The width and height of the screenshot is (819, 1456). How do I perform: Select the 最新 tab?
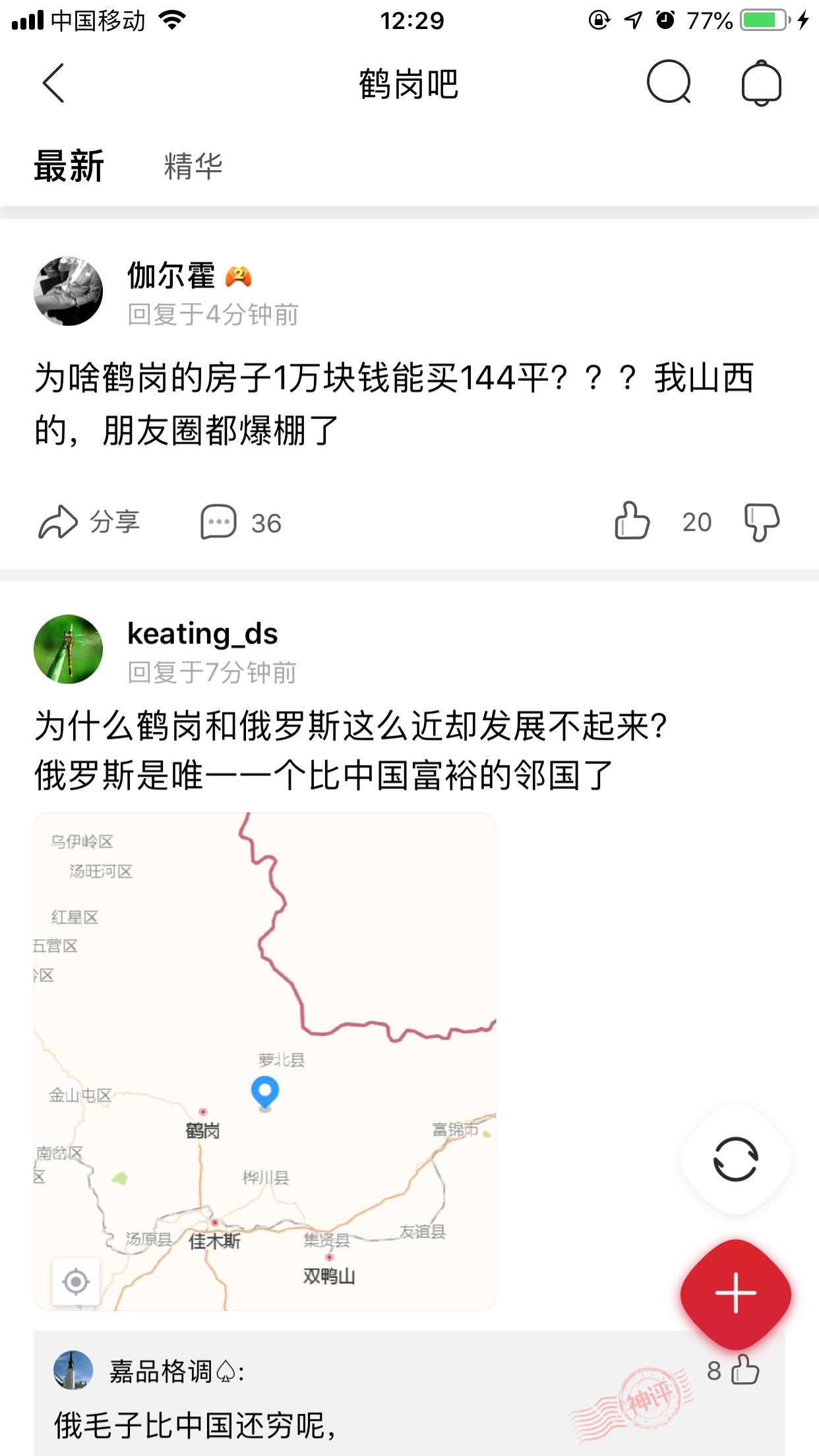tap(69, 166)
